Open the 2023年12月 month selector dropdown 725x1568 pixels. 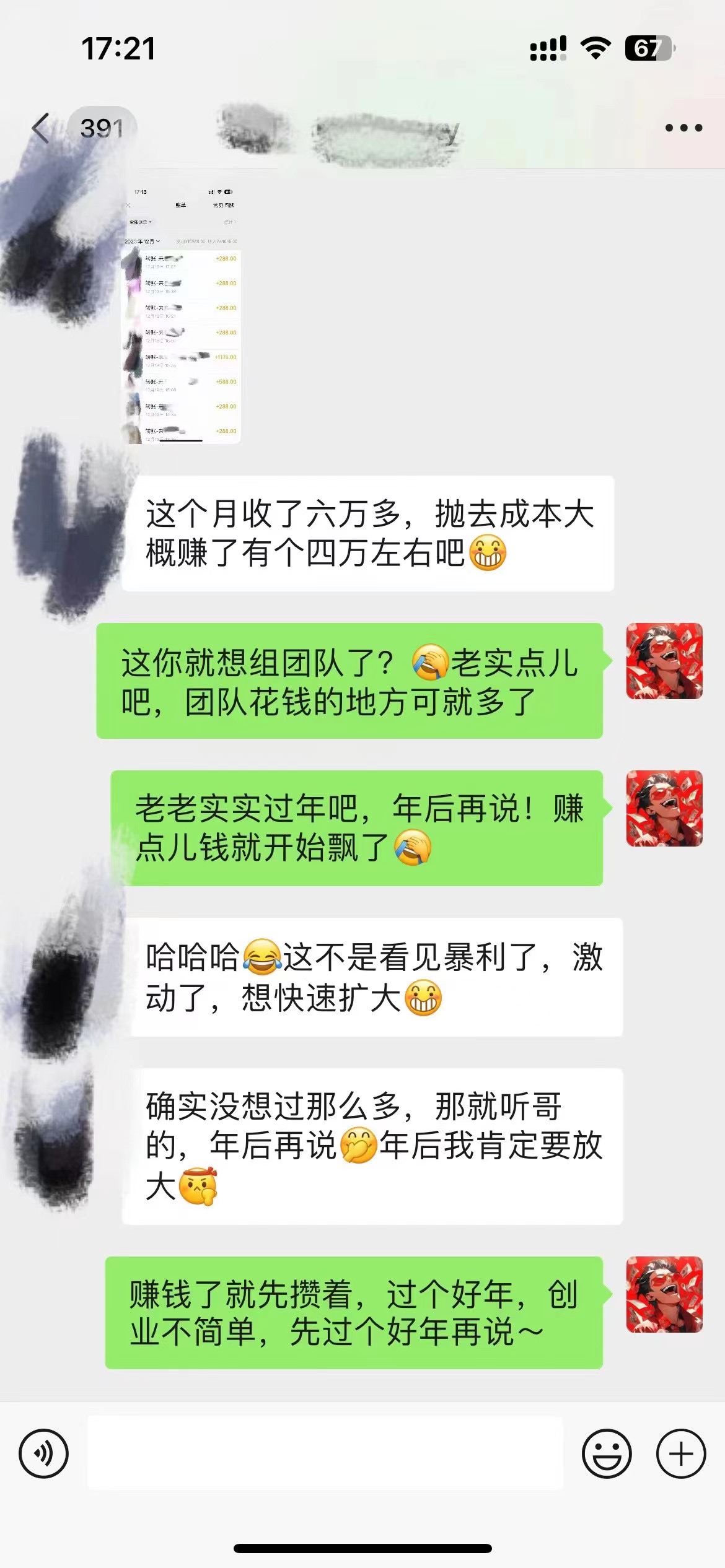point(143,241)
